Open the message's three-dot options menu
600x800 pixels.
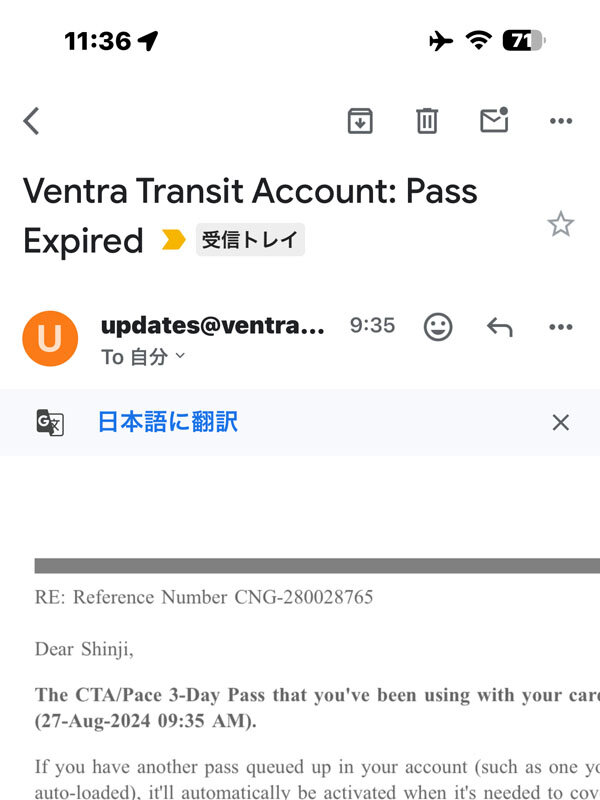(x=561, y=327)
